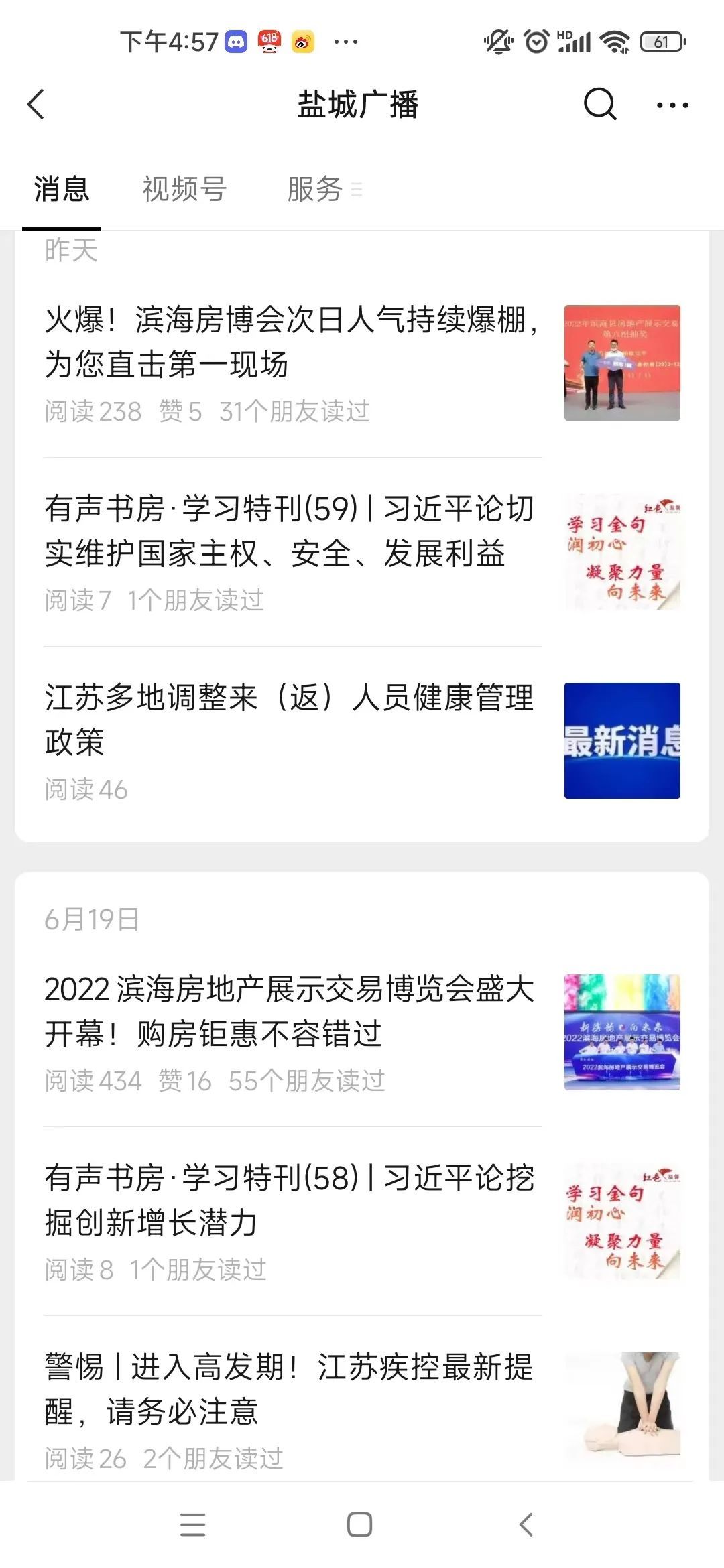Viewport: 724px width, 1568px height.
Task: Go back from 盐城广播 page
Action: (36, 105)
